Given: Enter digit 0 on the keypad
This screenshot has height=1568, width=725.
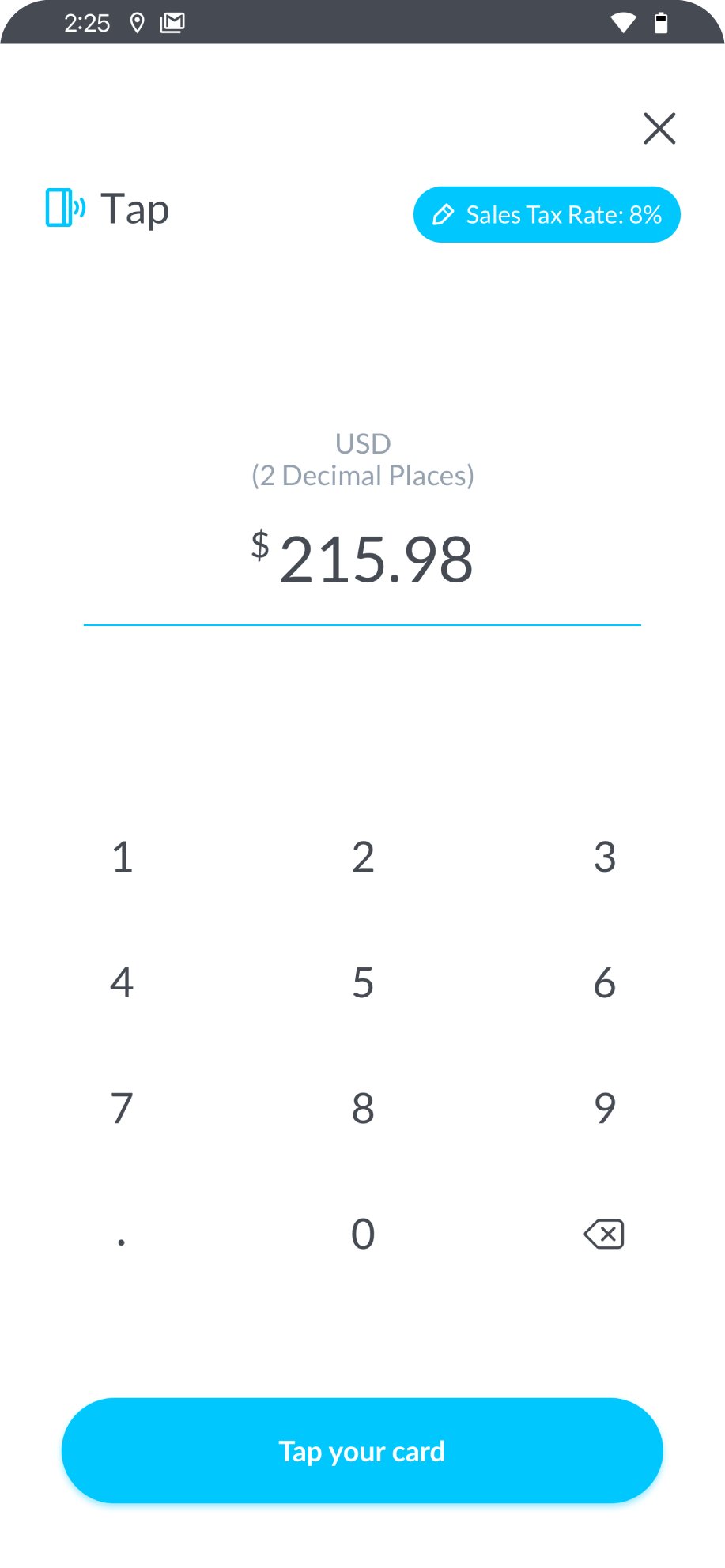Looking at the screenshot, I should point(363,1234).
